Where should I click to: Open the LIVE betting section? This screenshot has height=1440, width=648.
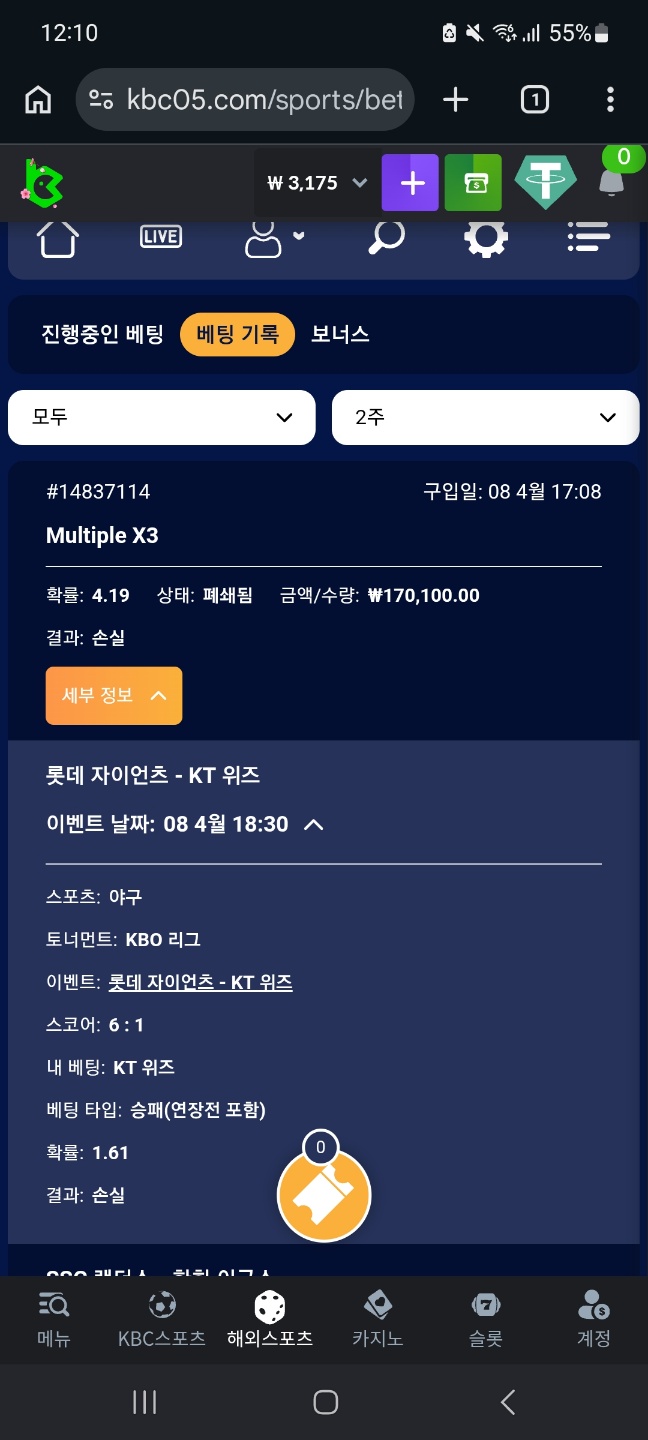[x=161, y=237]
